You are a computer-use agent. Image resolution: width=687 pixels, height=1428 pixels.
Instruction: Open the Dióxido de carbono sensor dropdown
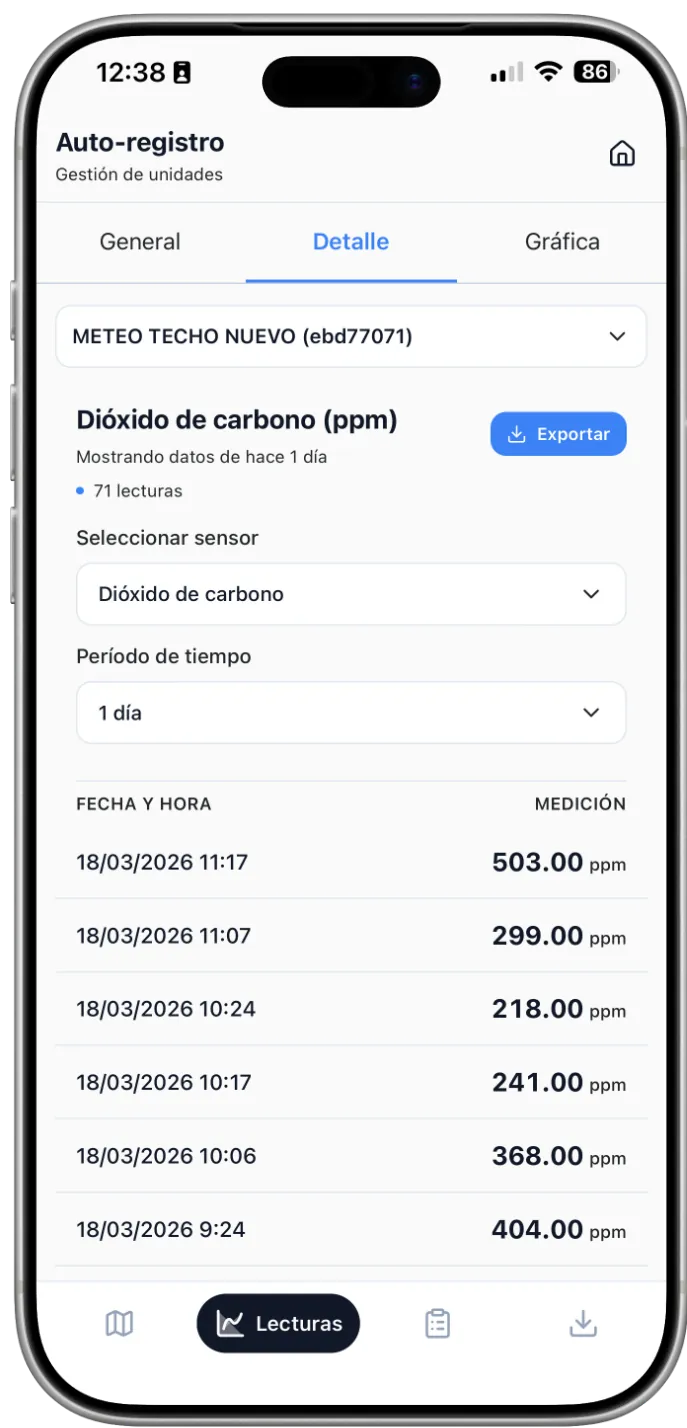pos(351,594)
